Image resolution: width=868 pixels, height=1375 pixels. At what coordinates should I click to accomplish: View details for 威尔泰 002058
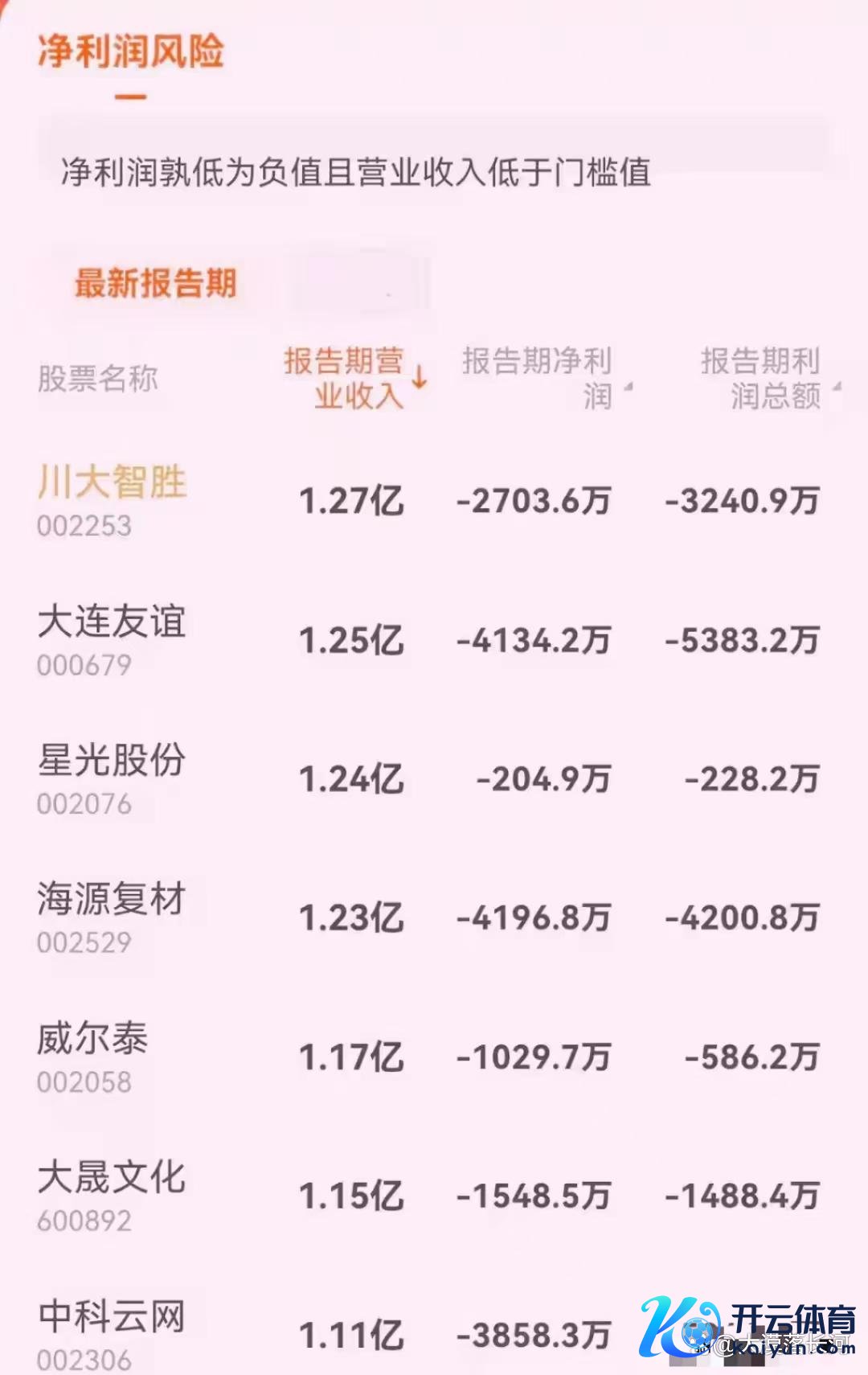click(92, 1057)
